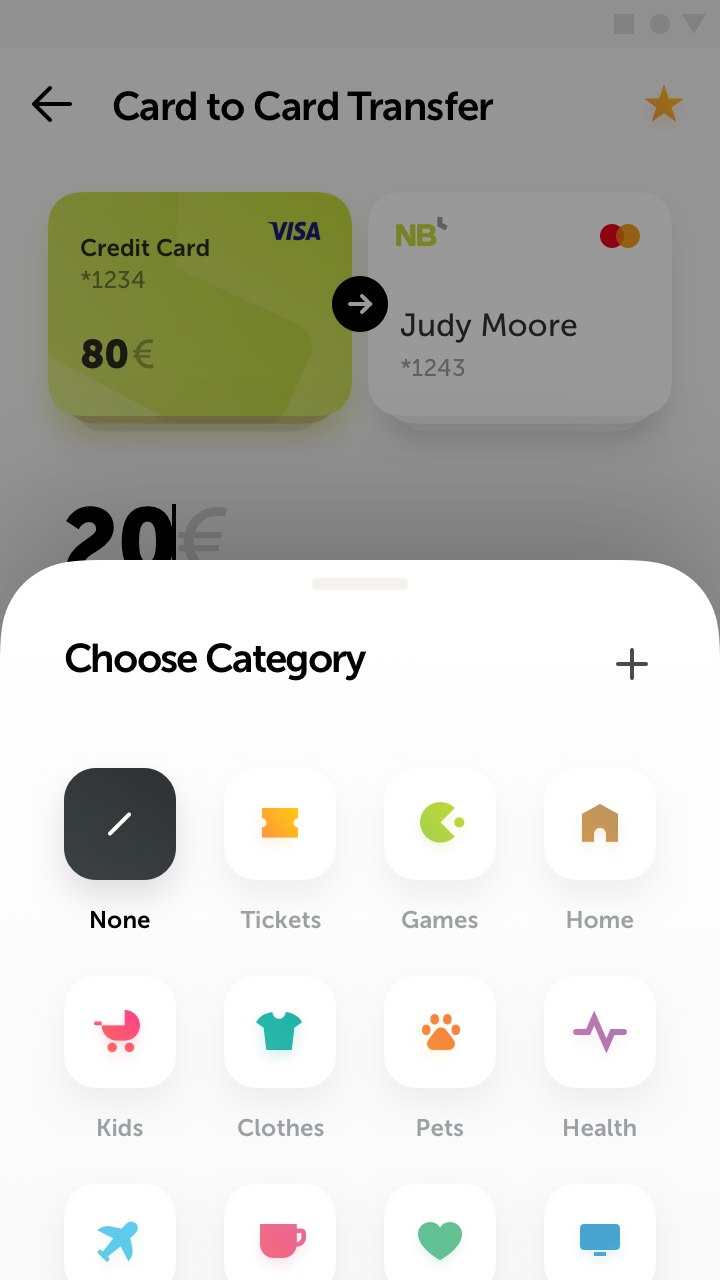
Task: Choose the coffee cup category
Action: tap(280, 1238)
